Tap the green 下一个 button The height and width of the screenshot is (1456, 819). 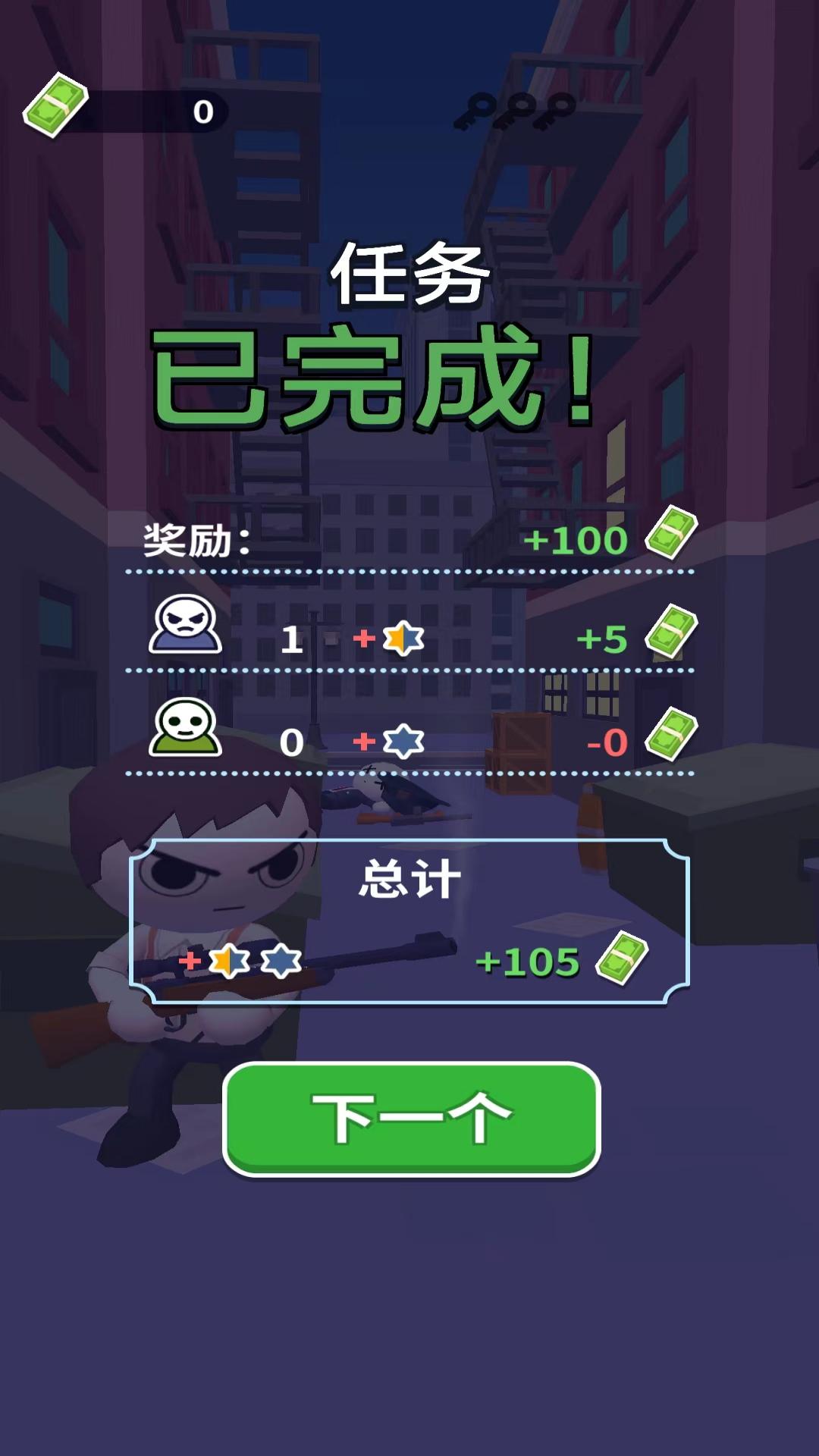[x=411, y=1119]
